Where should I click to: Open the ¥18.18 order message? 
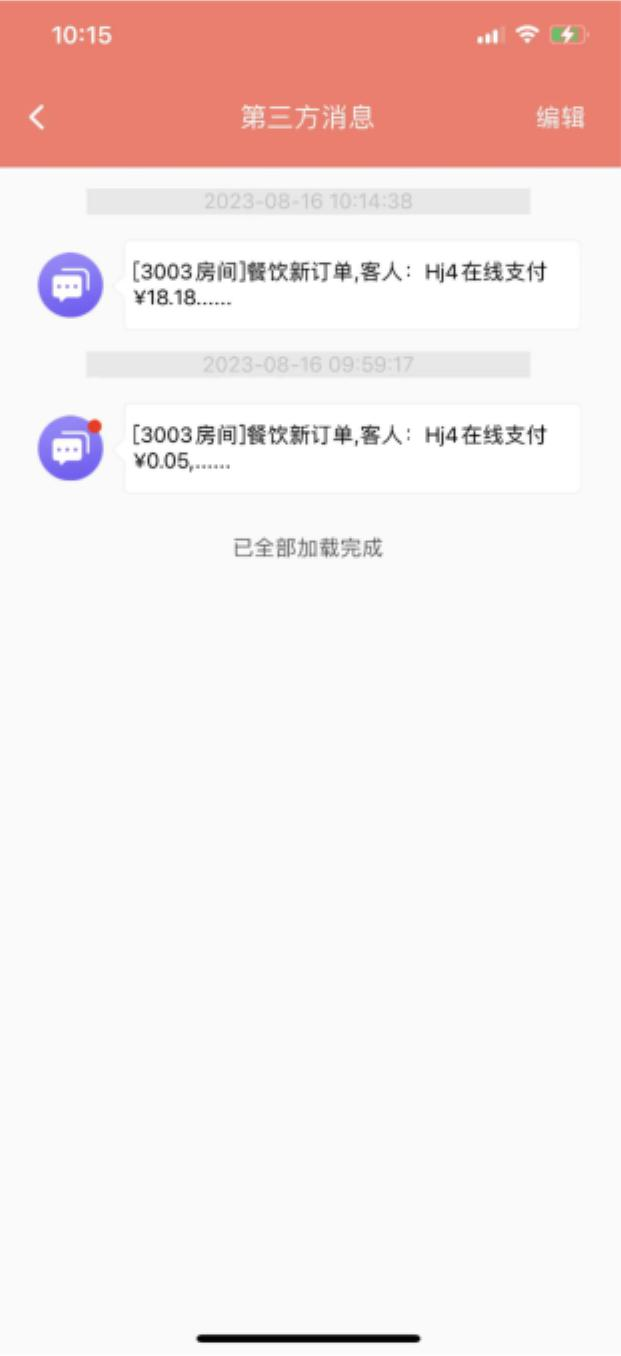click(351, 285)
